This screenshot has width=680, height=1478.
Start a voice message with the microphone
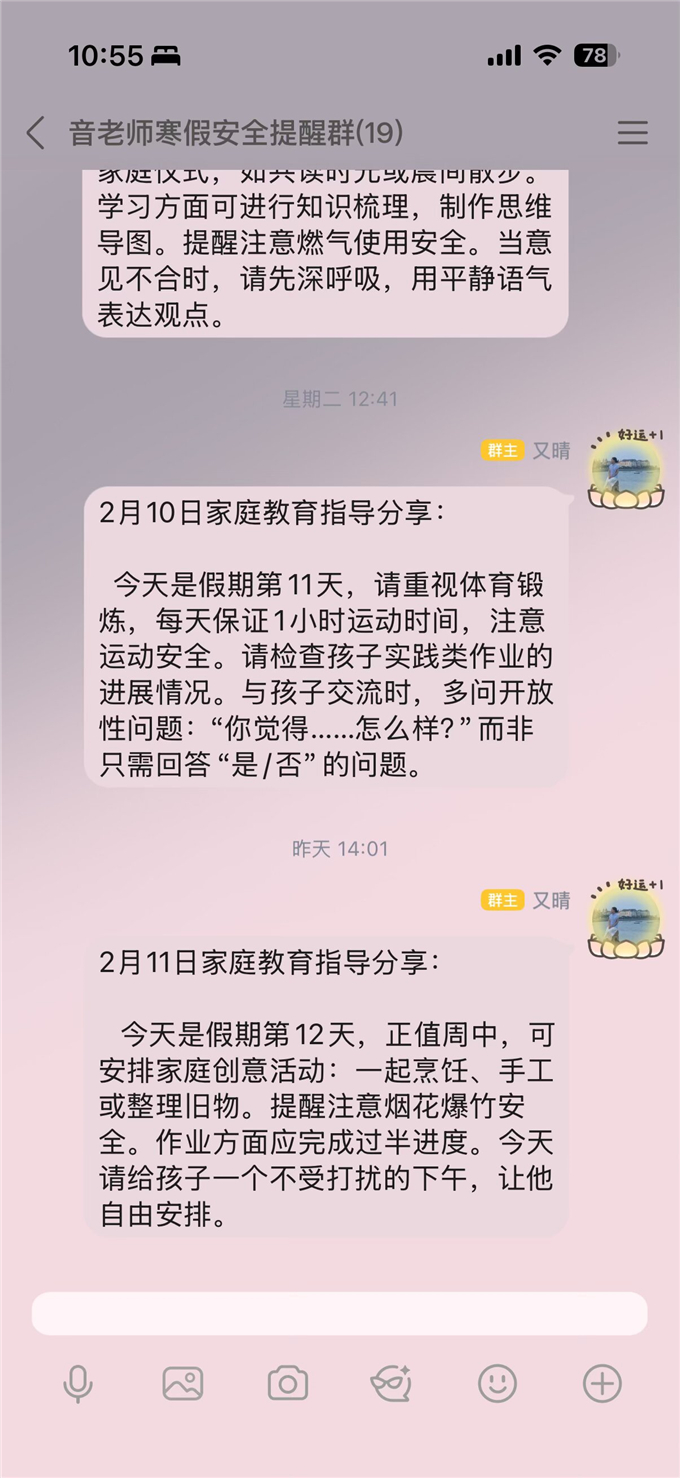[78, 1384]
